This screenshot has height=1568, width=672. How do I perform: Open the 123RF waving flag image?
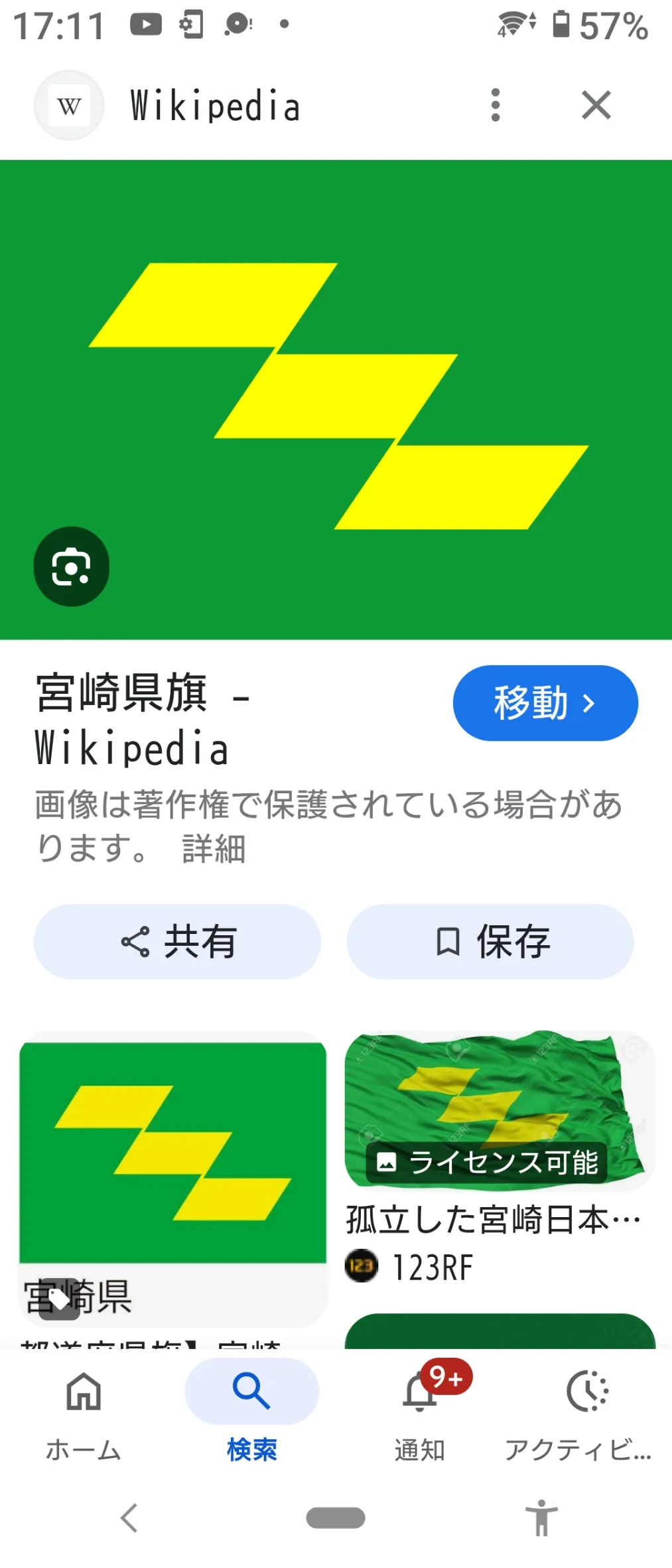499,1109
